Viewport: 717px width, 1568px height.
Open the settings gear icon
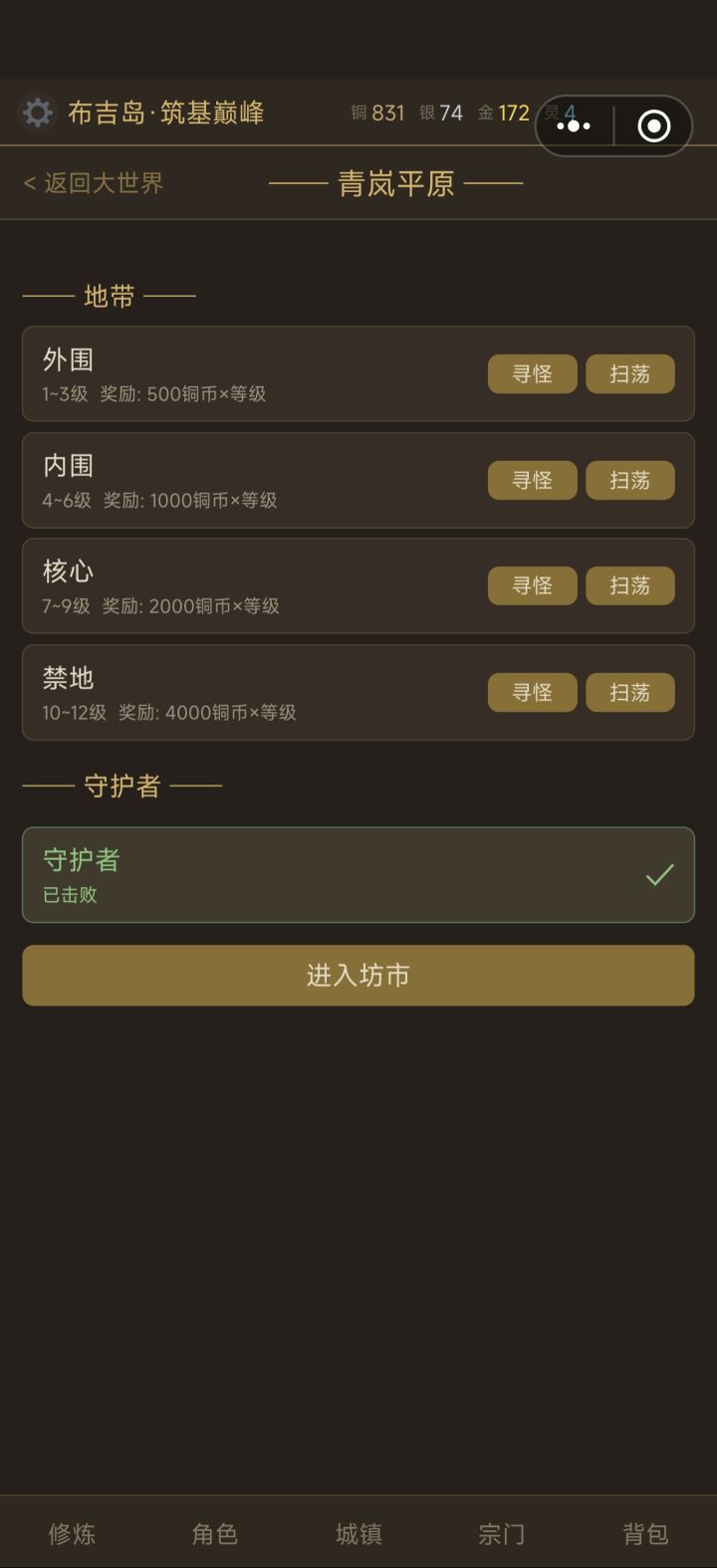pyautogui.click(x=37, y=112)
